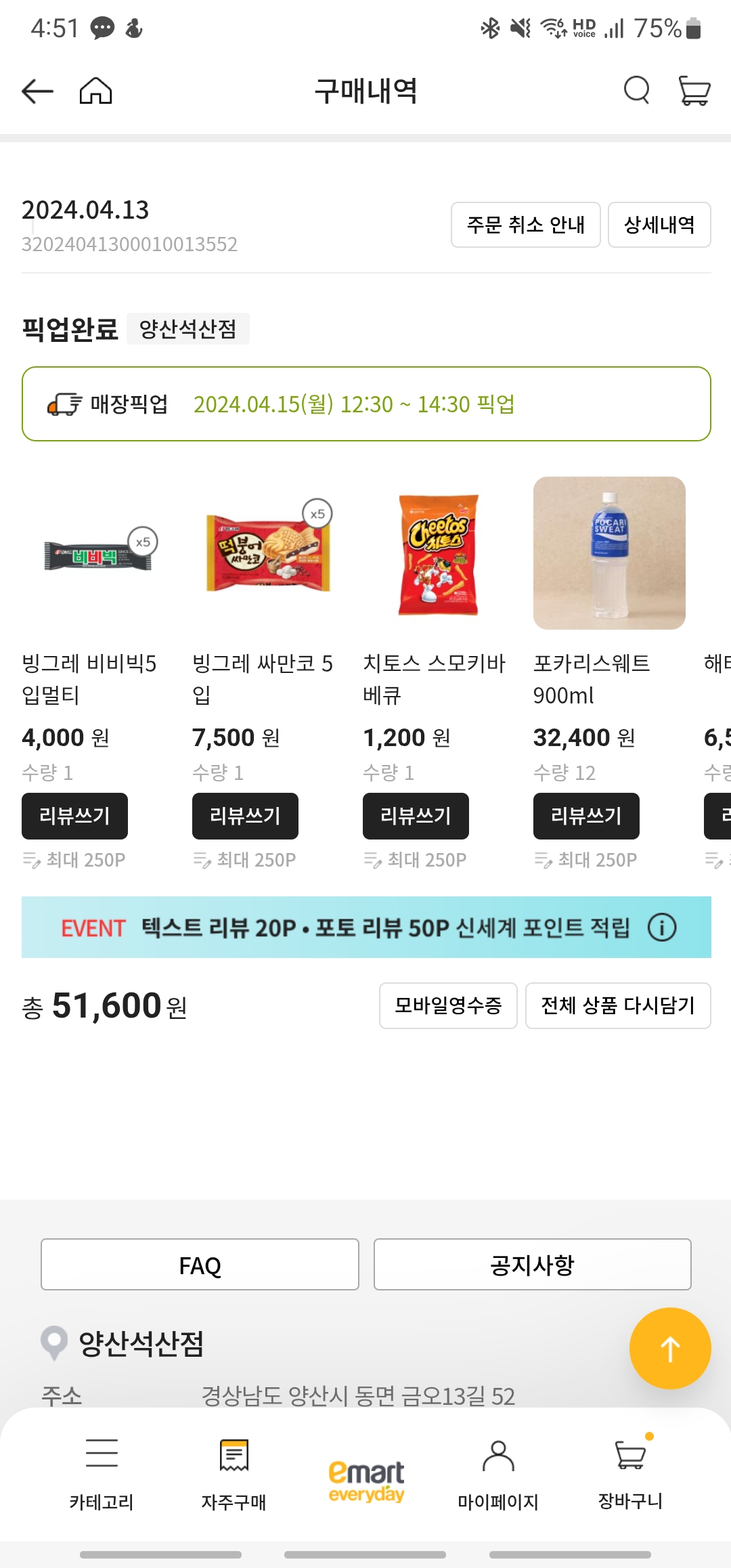731x1568 pixels.
Task: Open the FAQ page
Action: tap(200, 1263)
